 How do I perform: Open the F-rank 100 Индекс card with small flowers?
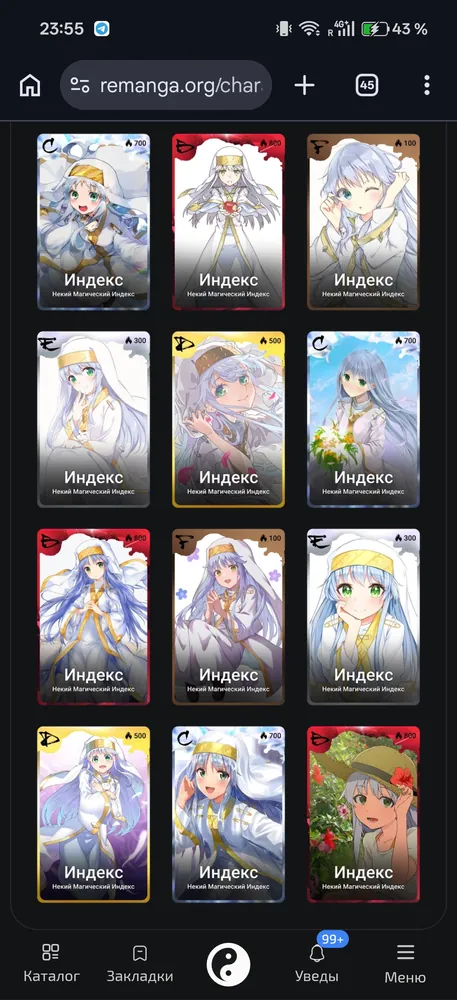click(x=228, y=617)
